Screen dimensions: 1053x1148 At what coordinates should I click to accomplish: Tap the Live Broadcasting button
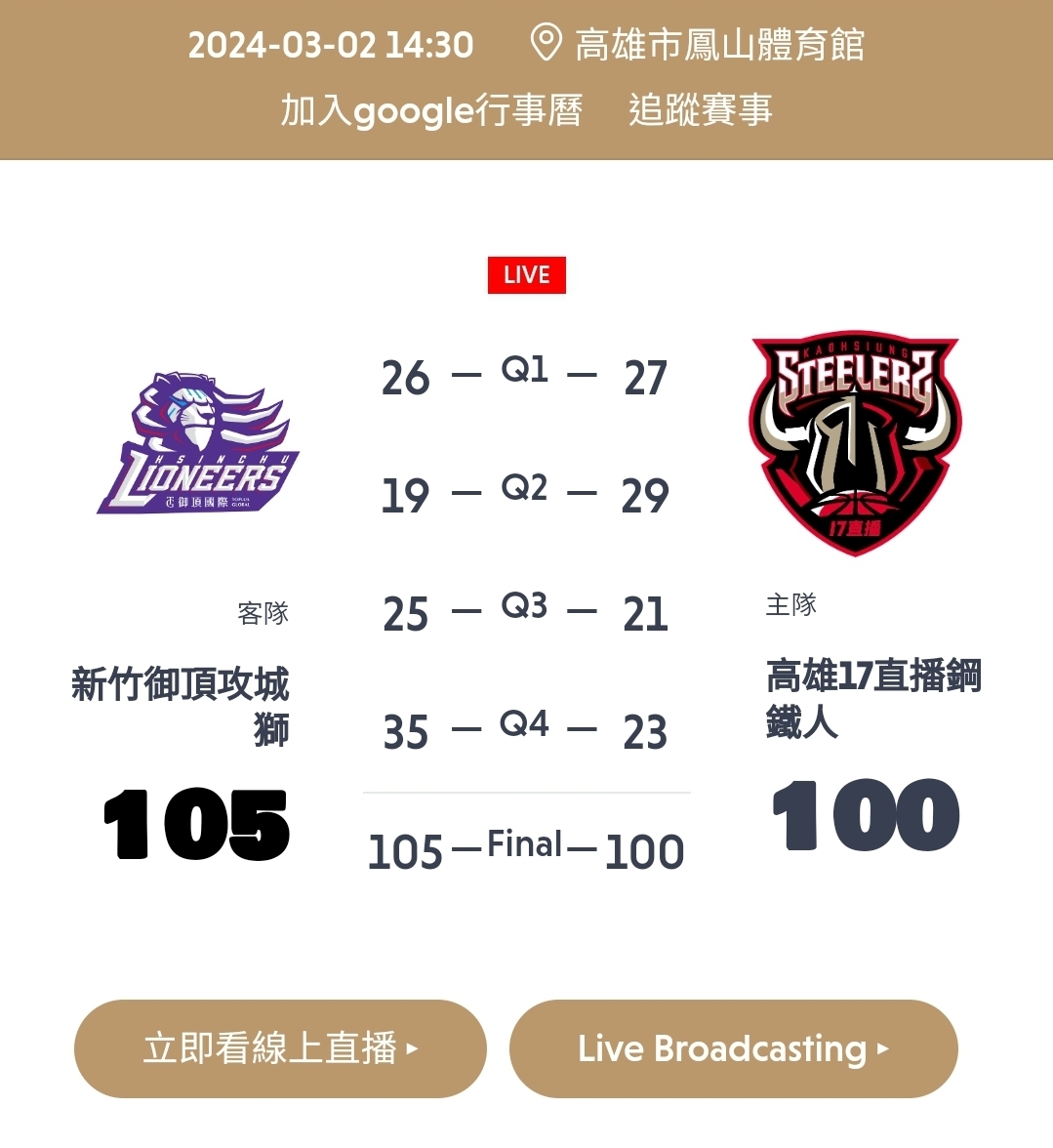tap(733, 1048)
